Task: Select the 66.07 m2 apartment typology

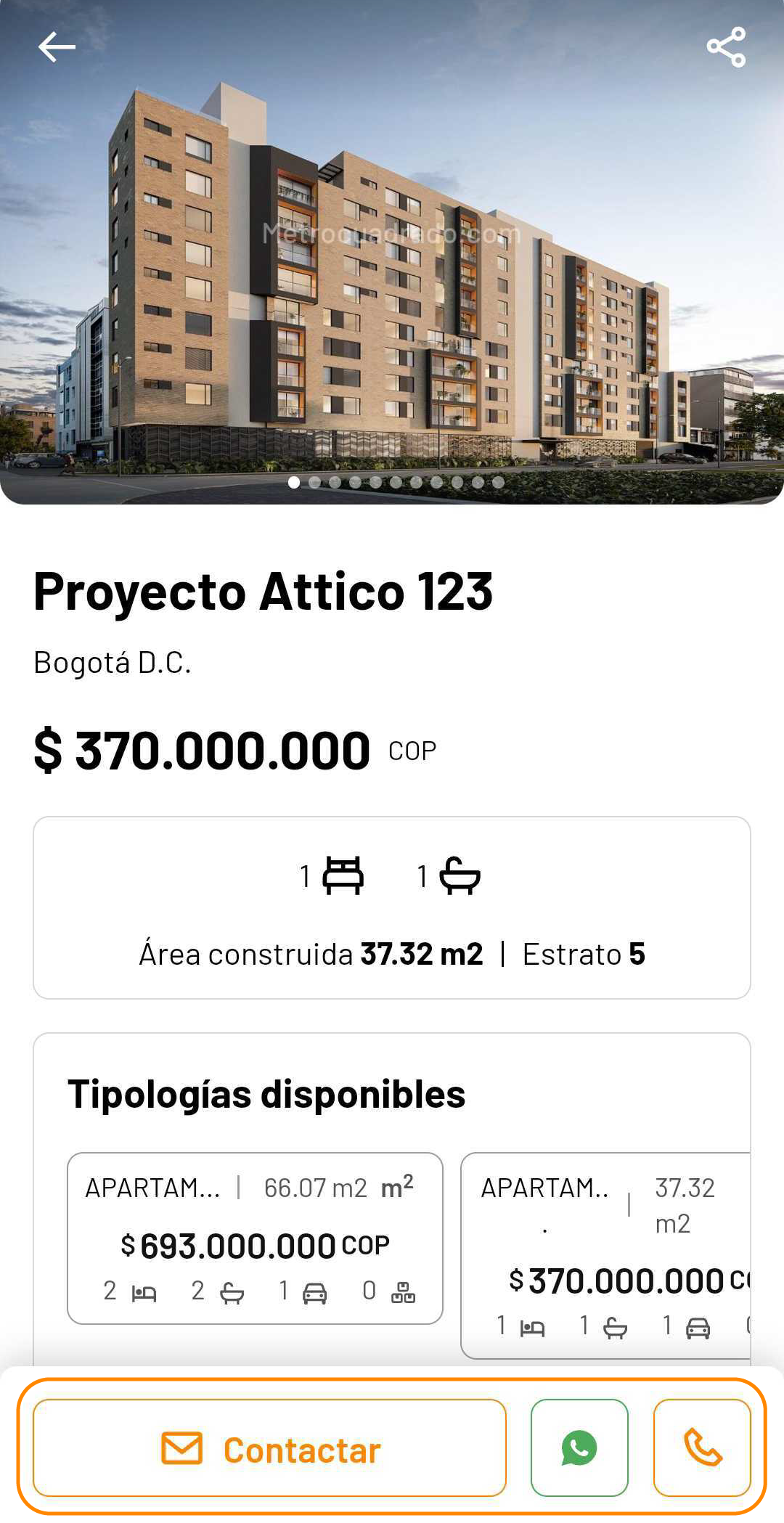Action: [x=255, y=1238]
